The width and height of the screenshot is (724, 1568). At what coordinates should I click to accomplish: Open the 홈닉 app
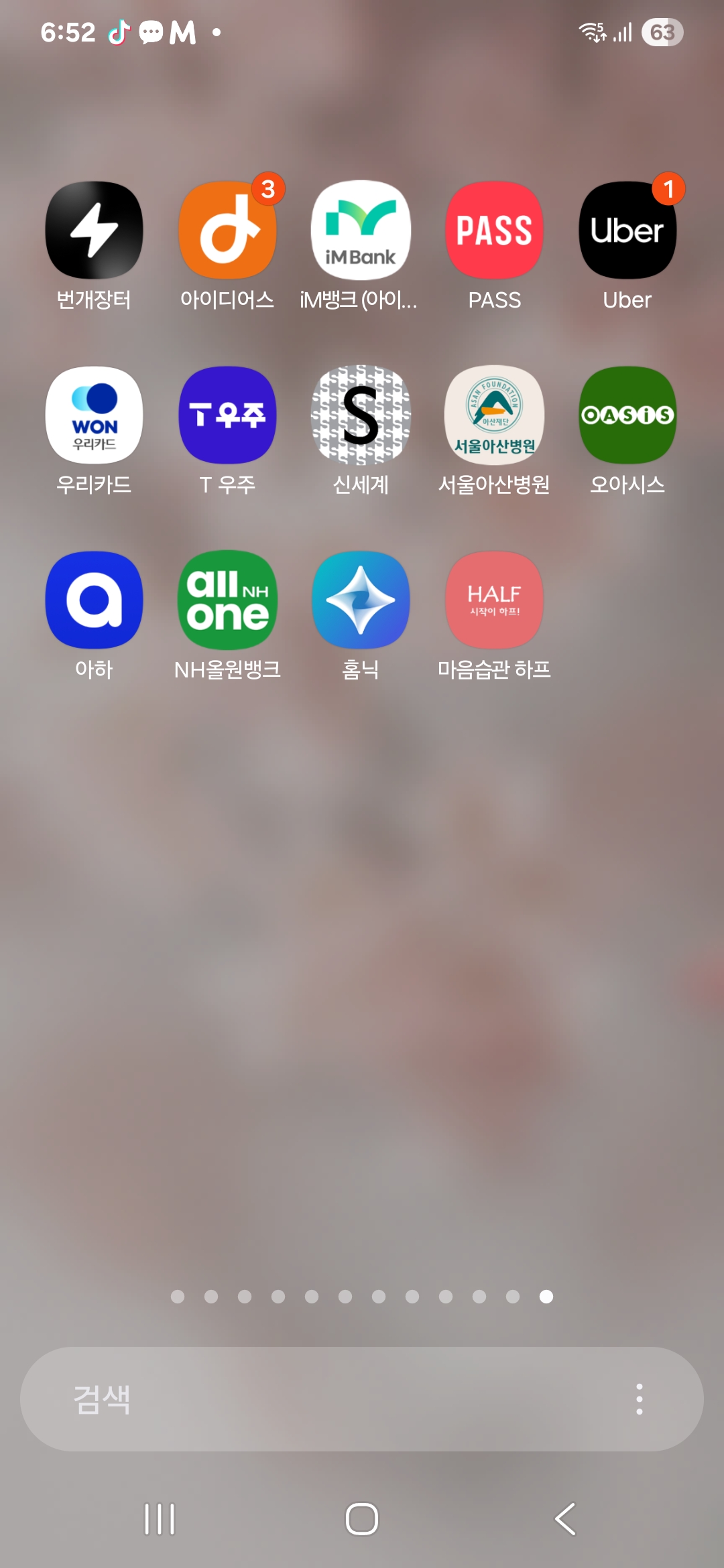[361, 600]
